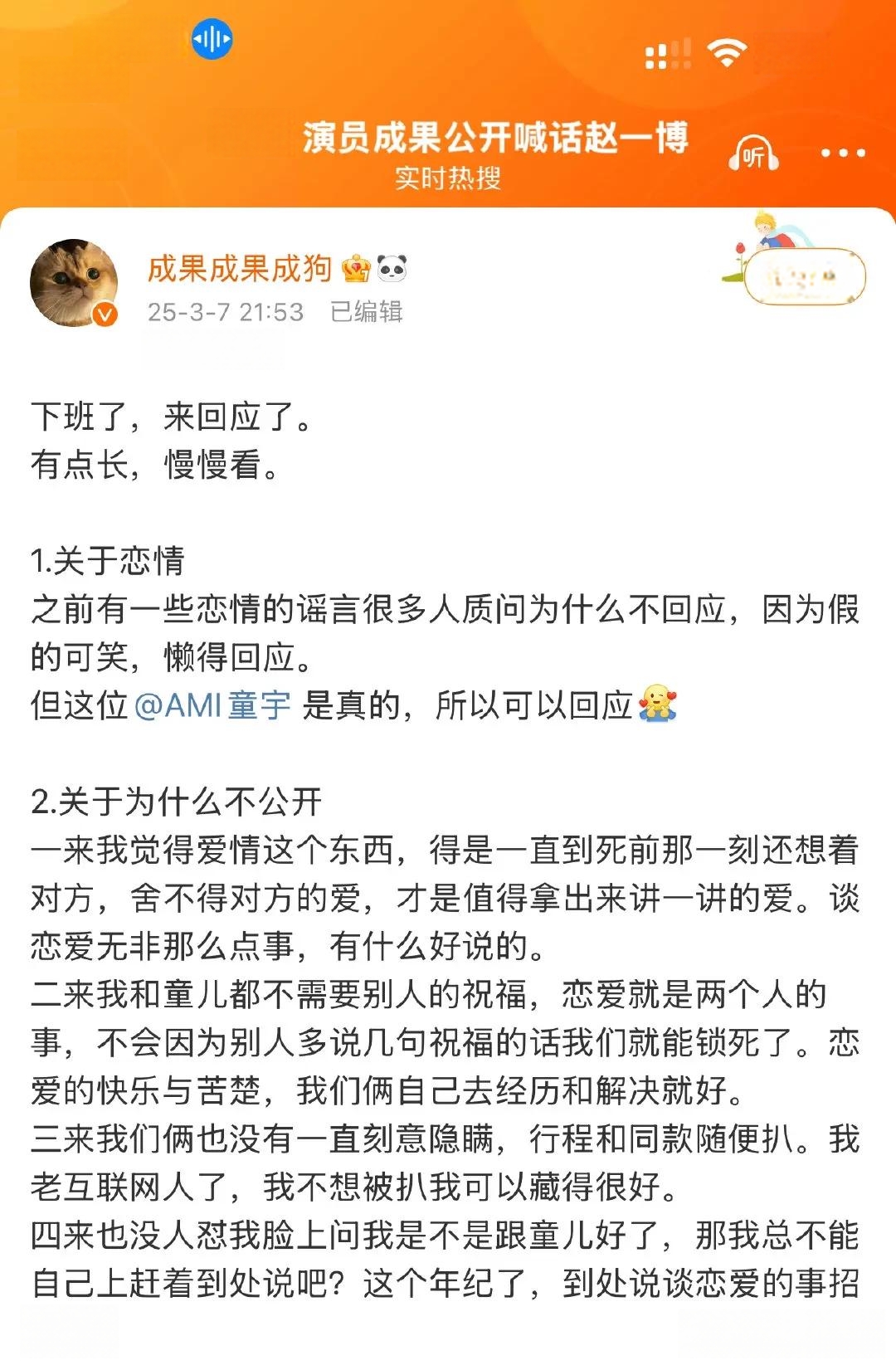Listen to the post with the headphone icon
This screenshot has width=896, height=1365.
point(753,154)
